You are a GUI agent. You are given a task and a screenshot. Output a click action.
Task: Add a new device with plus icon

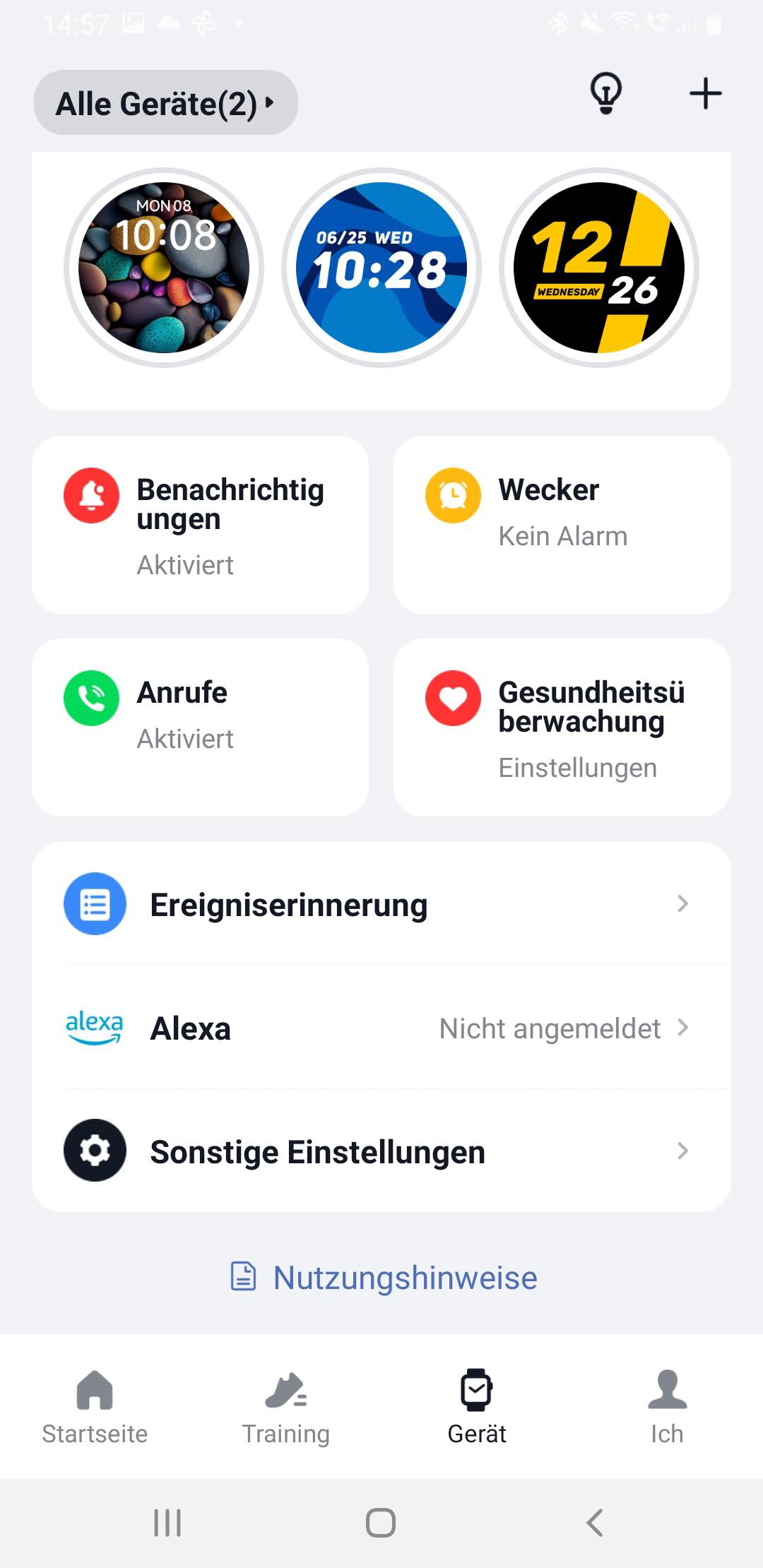click(x=705, y=93)
